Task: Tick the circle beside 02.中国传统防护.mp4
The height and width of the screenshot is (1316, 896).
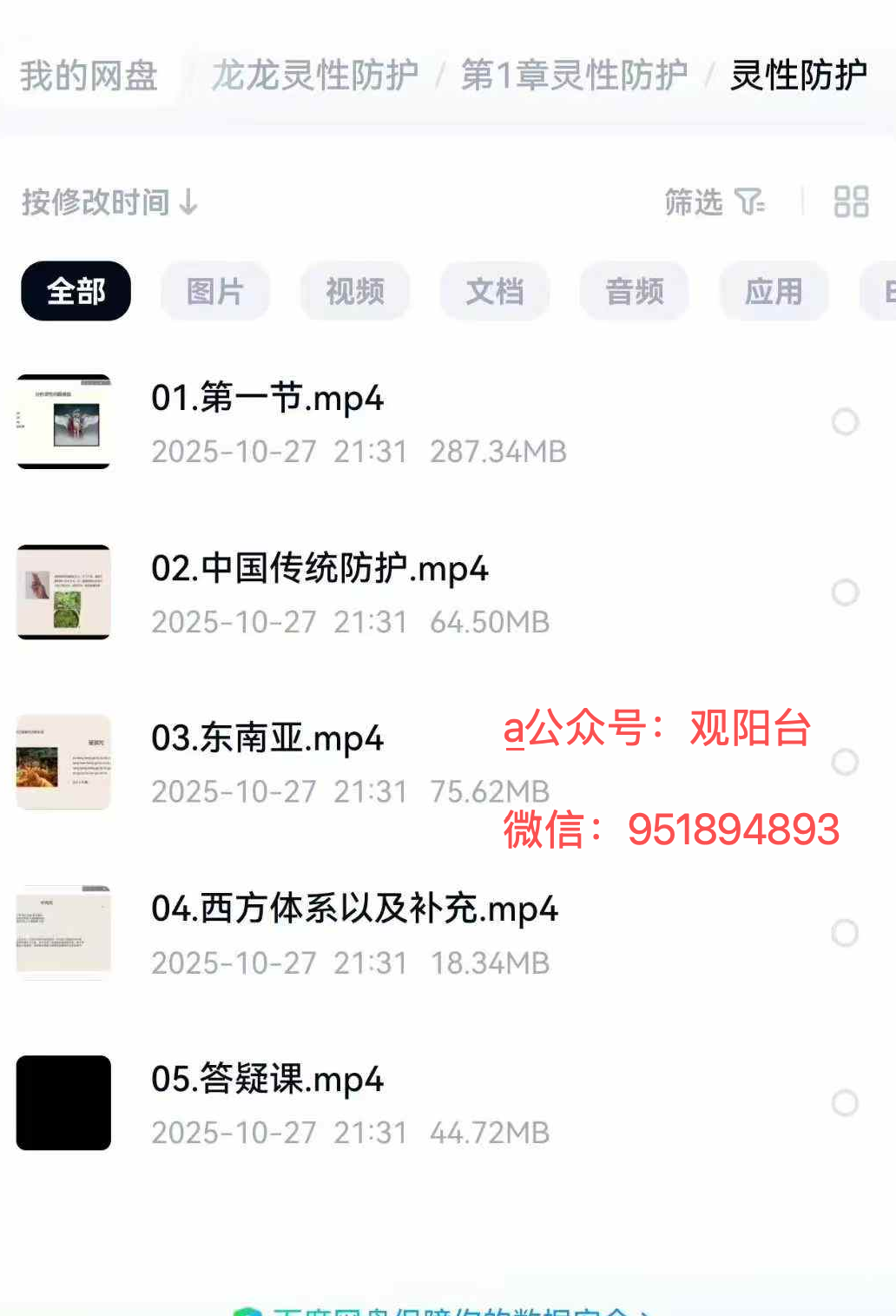Action: 845,592
